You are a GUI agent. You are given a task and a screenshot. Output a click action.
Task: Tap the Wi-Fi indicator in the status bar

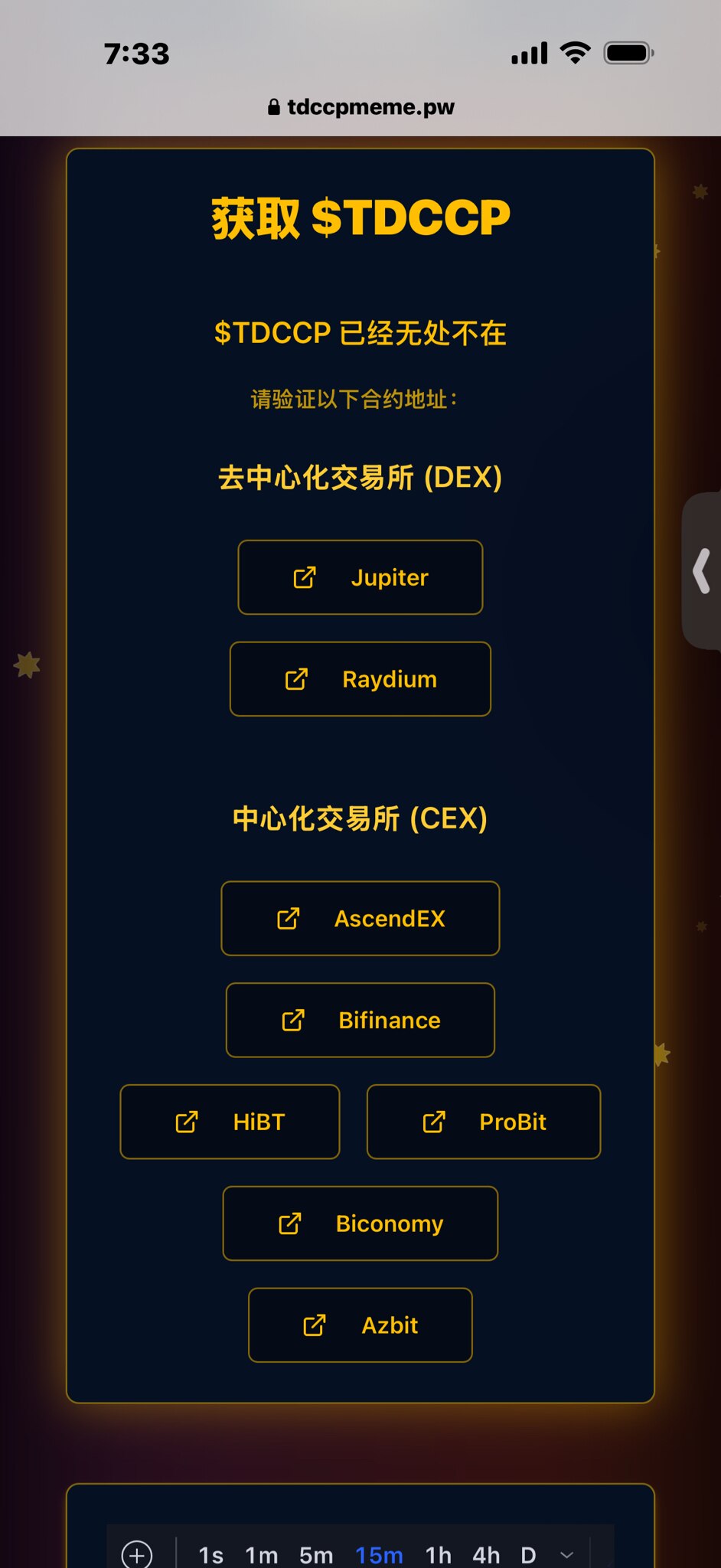pos(575,52)
